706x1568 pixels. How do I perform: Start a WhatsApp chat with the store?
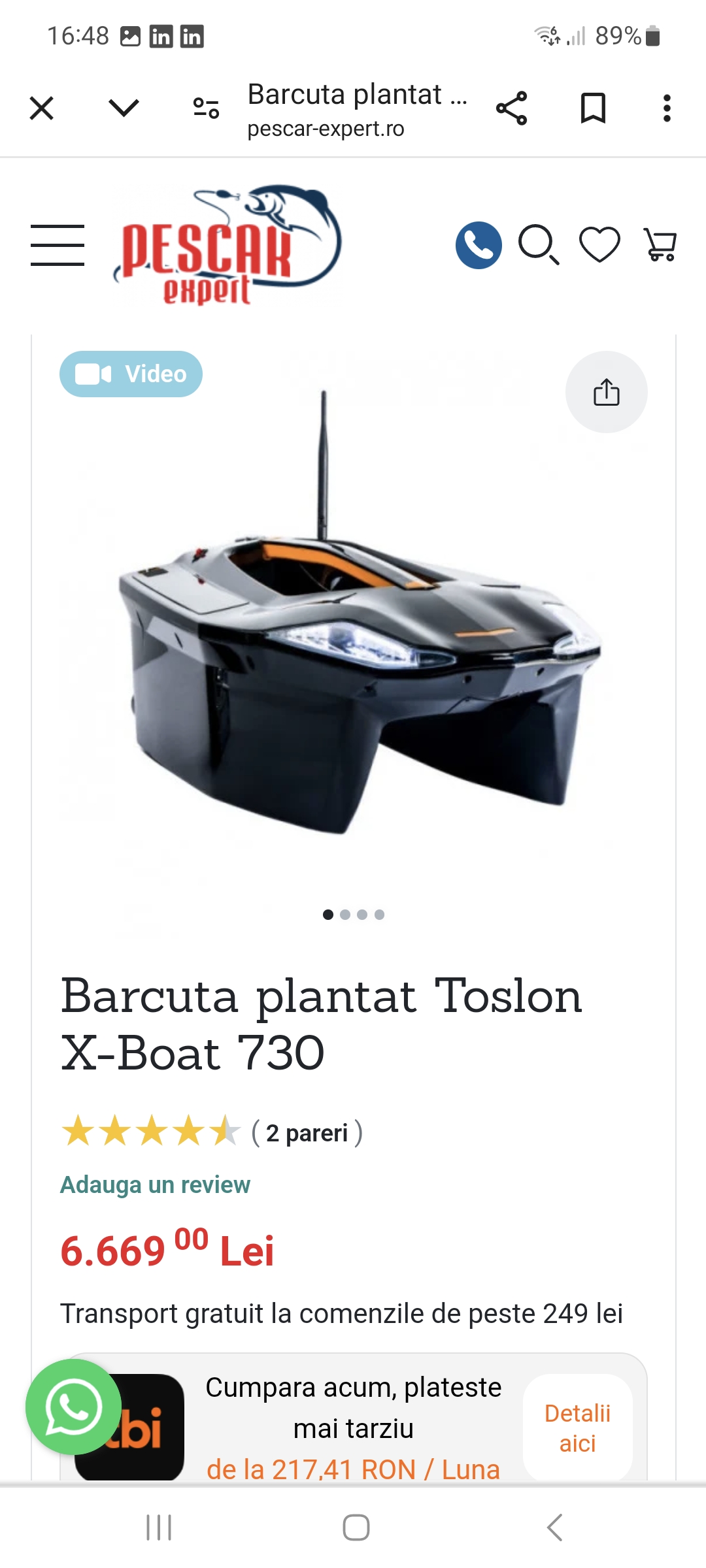click(x=73, y=1406)
